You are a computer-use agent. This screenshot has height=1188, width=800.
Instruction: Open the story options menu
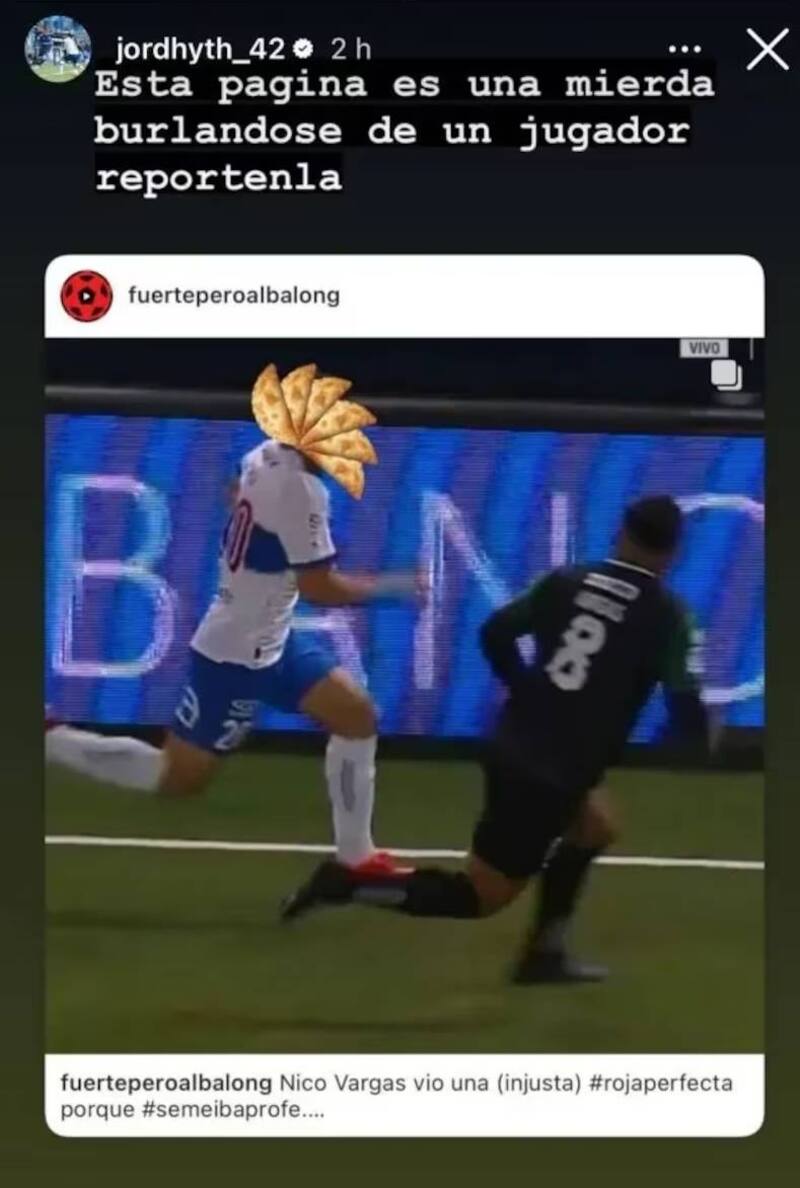point(684,49)
